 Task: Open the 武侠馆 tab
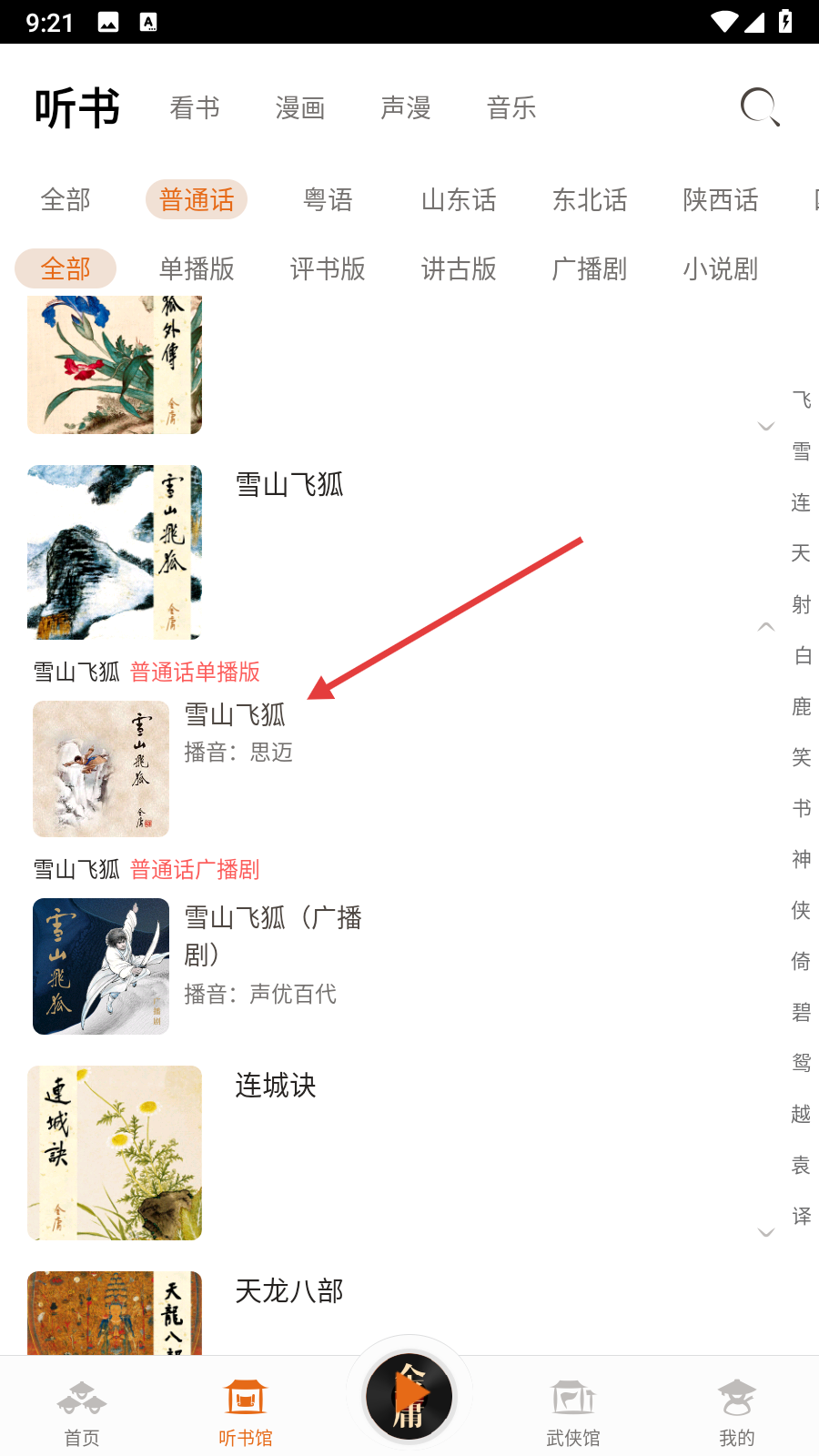click(573, 1410)
